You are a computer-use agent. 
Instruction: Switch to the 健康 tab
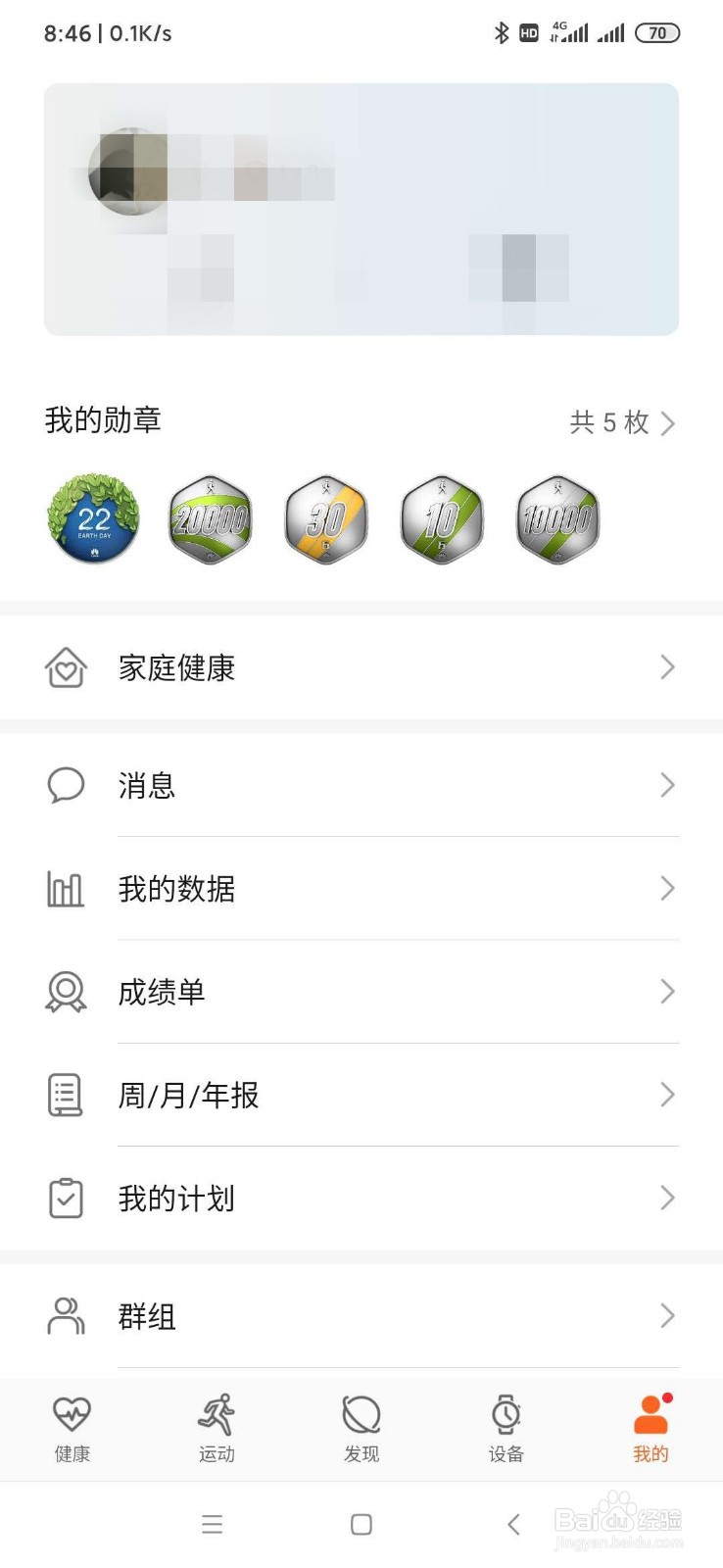click(72, 1428)
